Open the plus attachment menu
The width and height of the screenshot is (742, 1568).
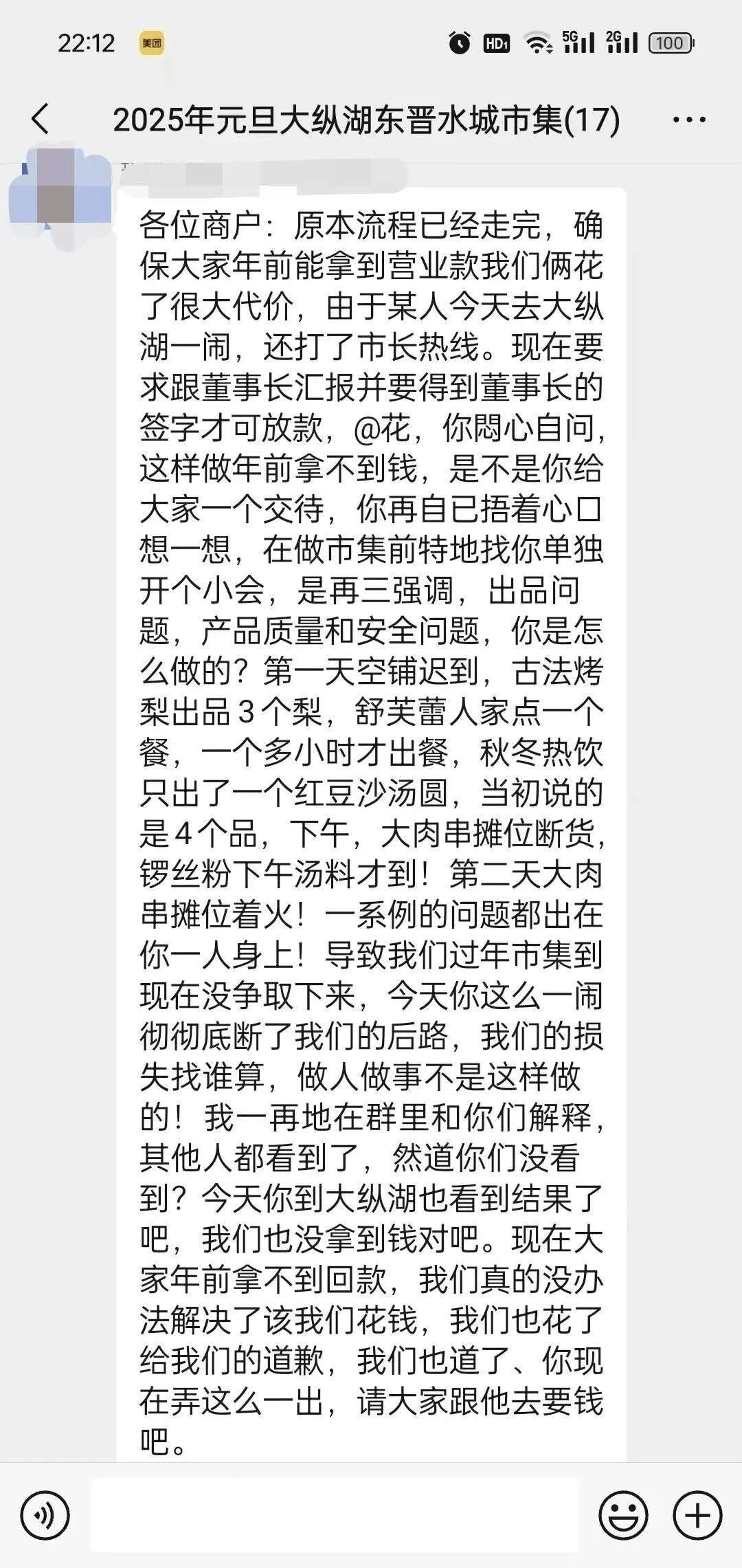697,1514
